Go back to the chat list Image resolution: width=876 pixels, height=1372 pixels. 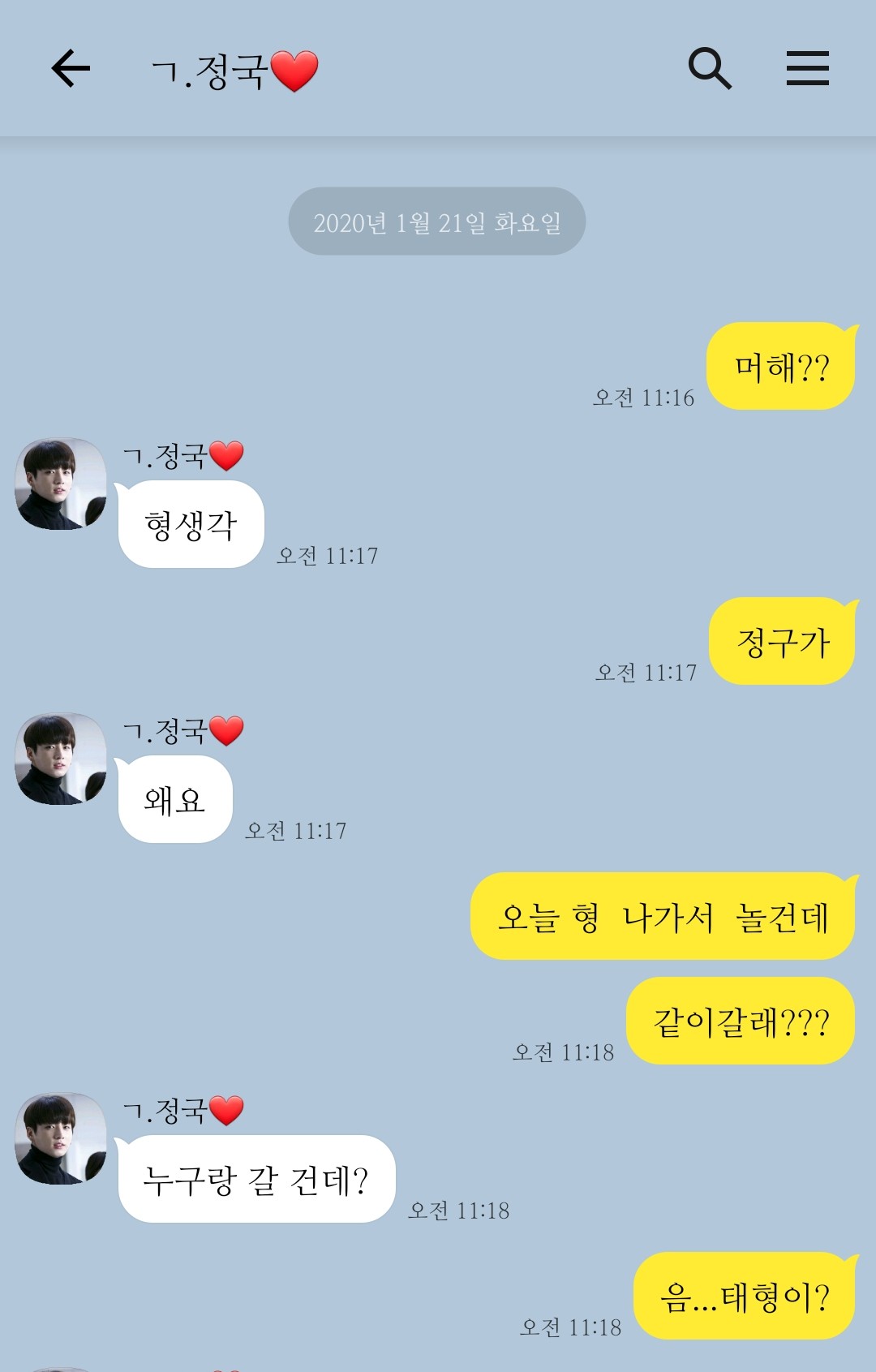[x=71, y=68]
